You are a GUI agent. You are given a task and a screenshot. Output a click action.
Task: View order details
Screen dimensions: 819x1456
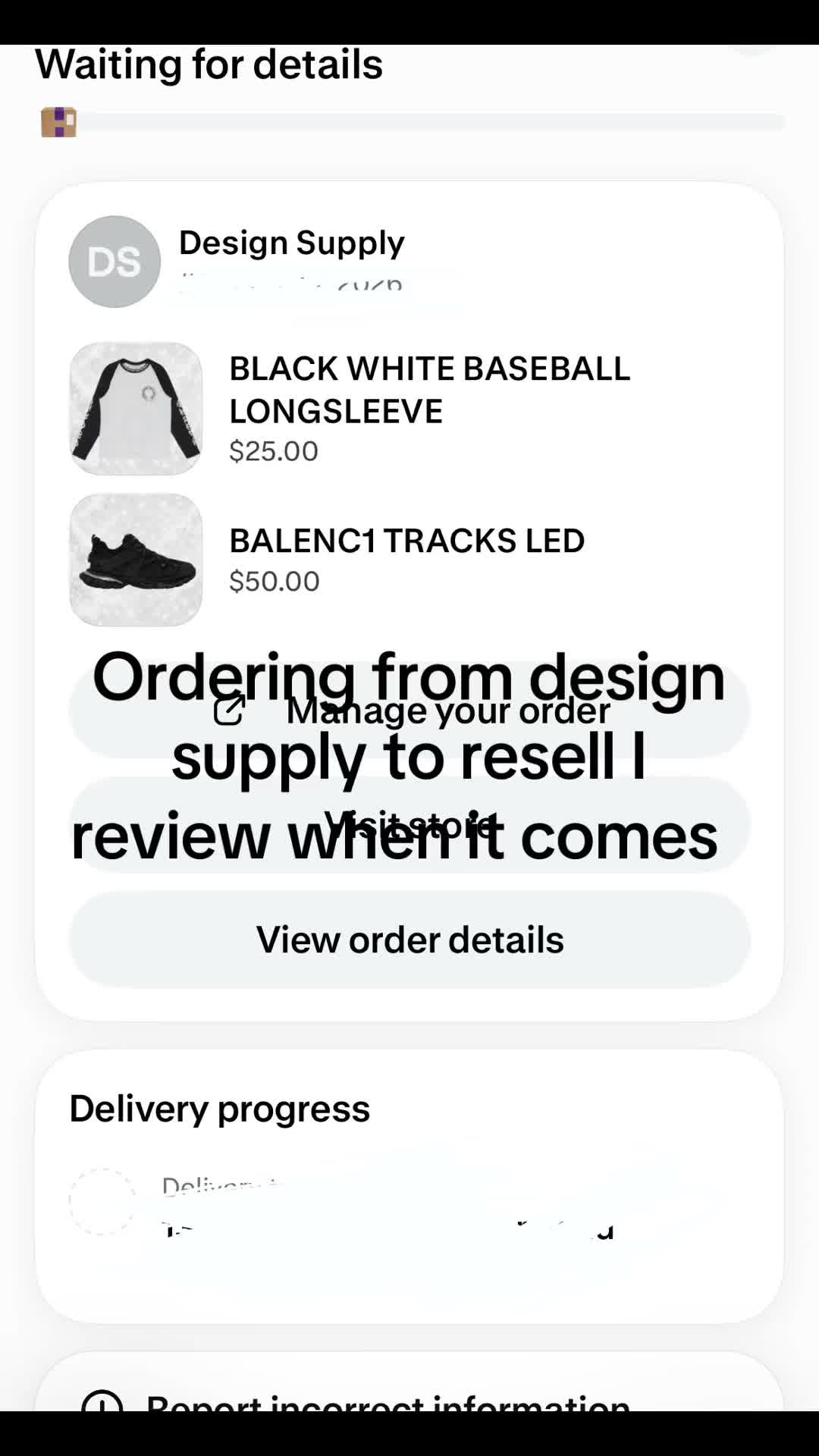(x=409, y=940)
